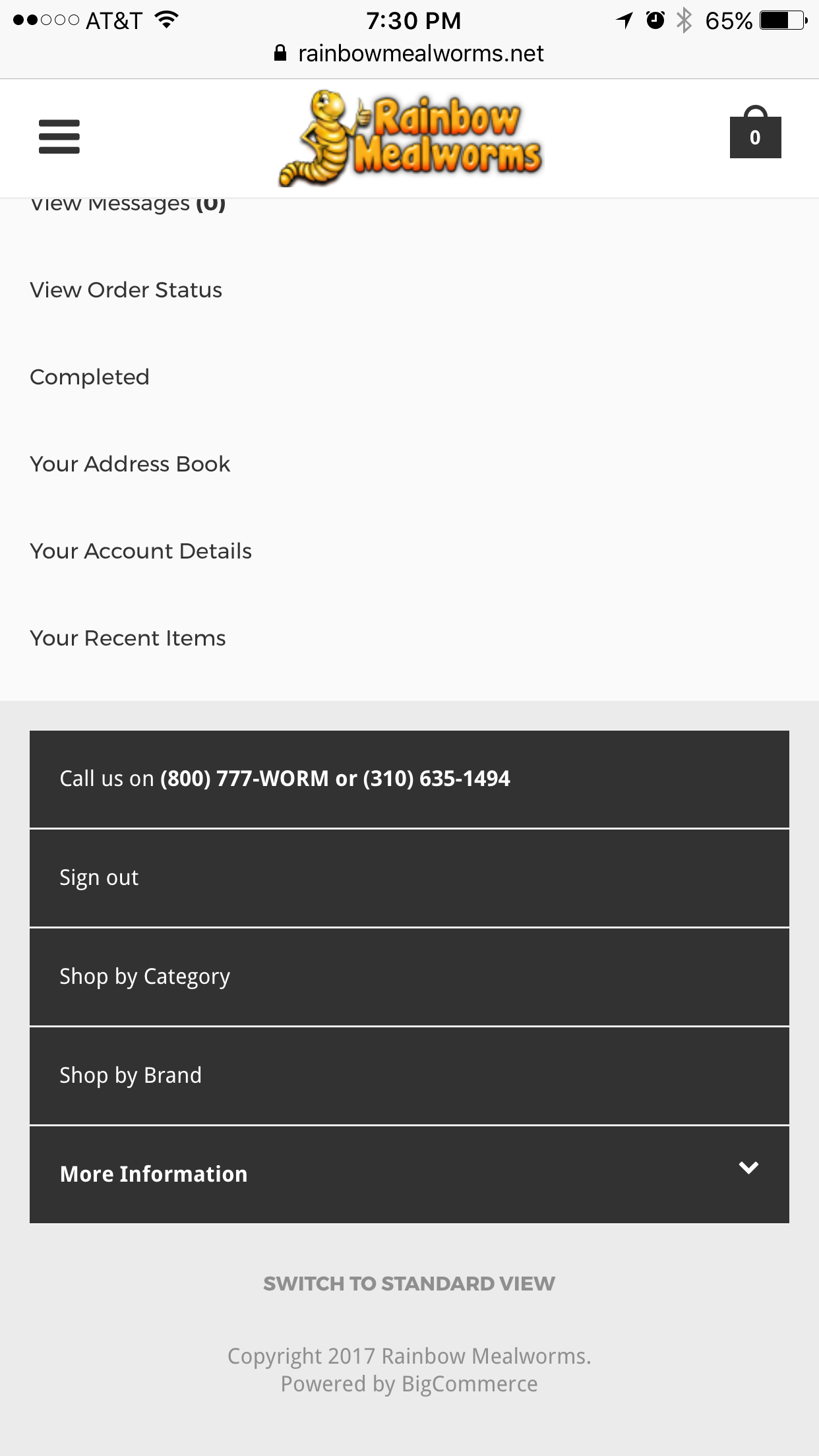Open Shop by Brand
This screenshot has height=1456, width=819.
[409, 1076]
